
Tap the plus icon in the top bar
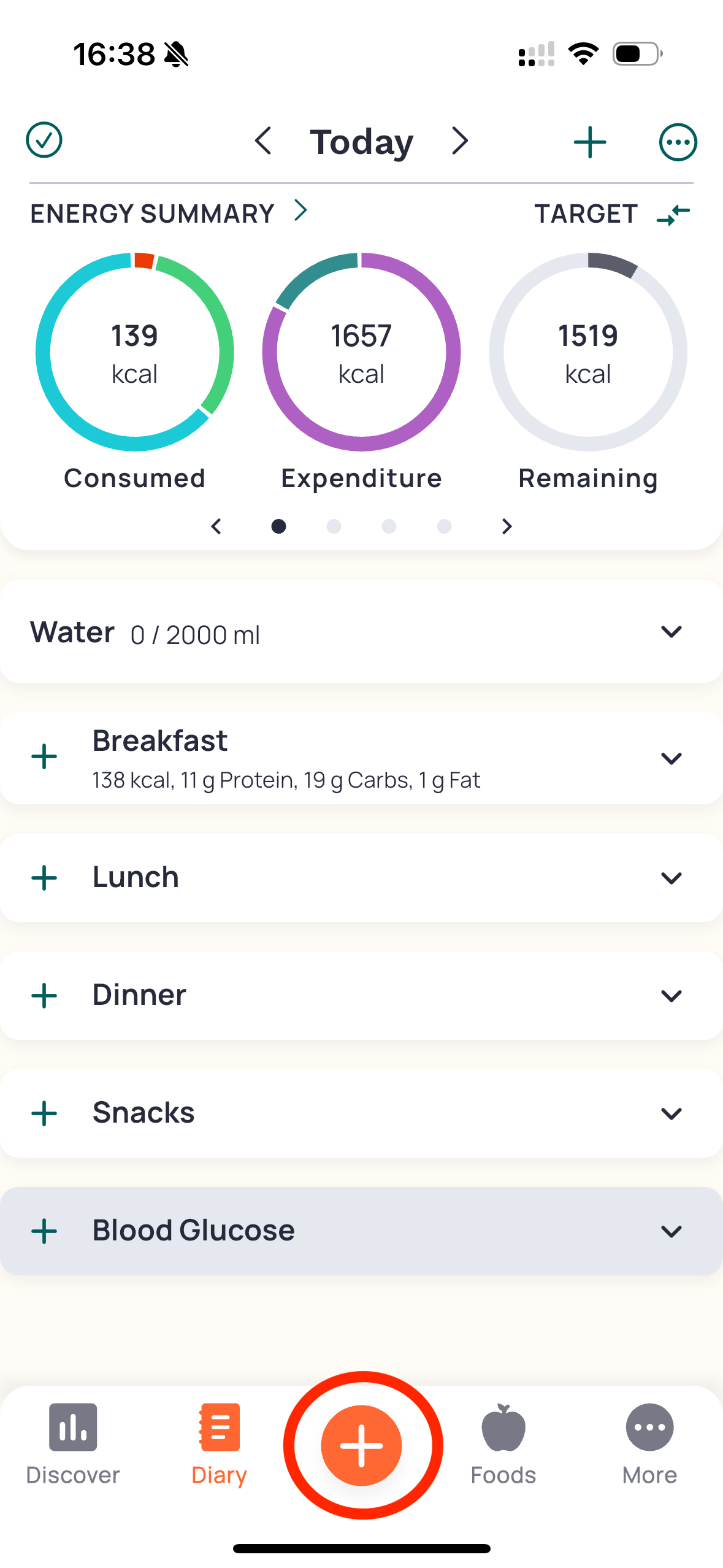[590, 142]
